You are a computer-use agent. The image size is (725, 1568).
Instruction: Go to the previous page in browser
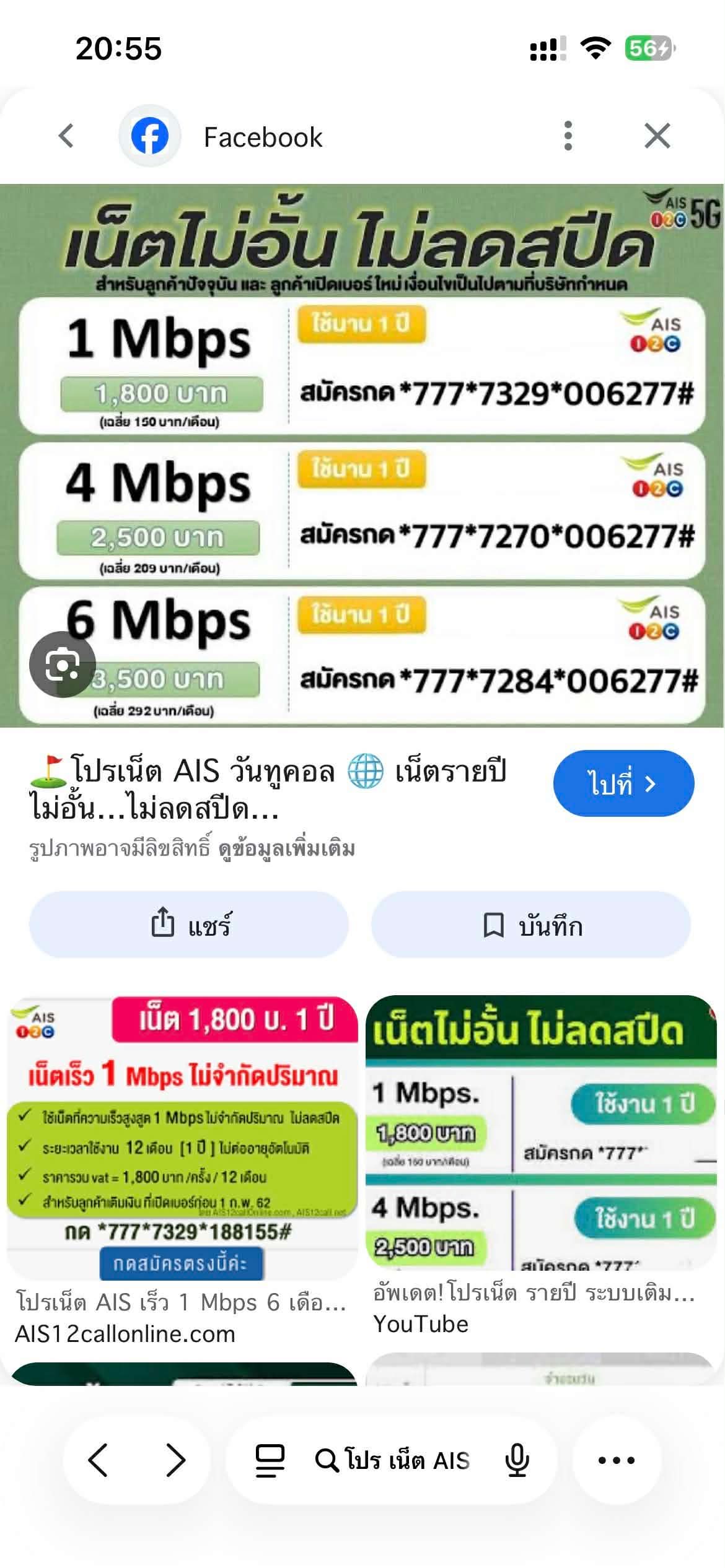point(99,1460)
